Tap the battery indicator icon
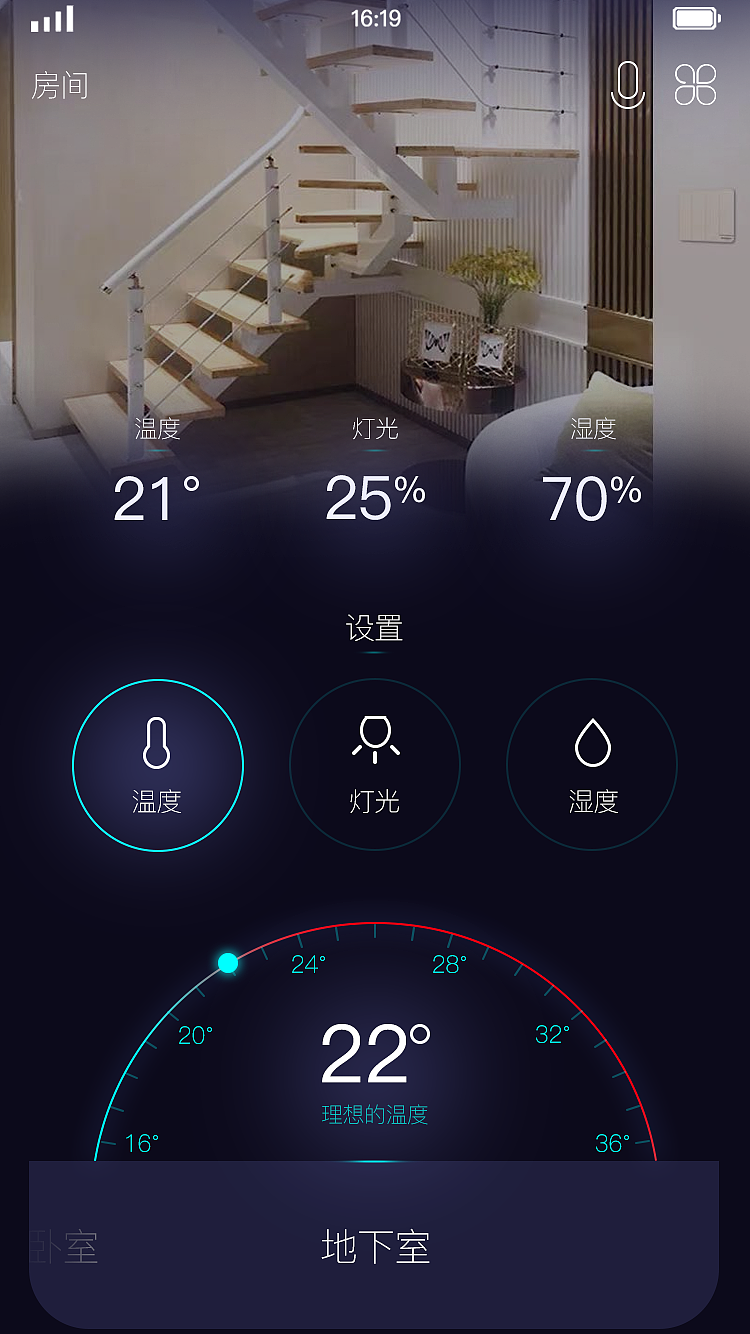The image size is (750, 1334). click(696, 17)
